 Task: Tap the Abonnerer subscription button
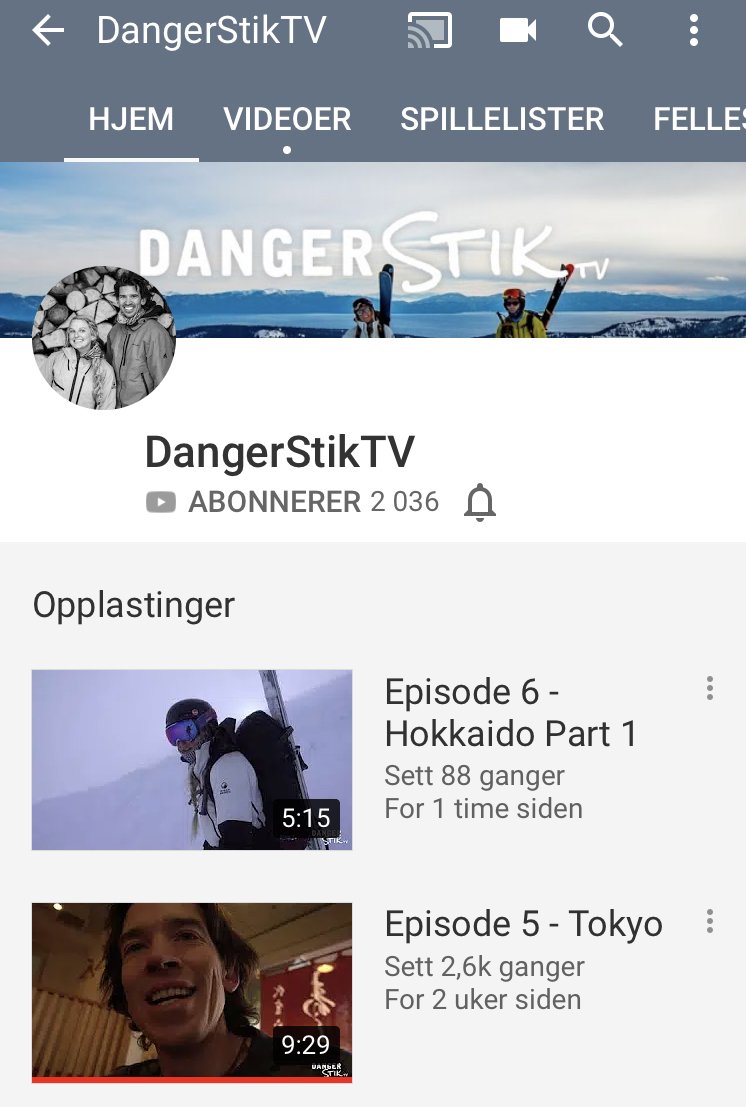click(273, 502)
